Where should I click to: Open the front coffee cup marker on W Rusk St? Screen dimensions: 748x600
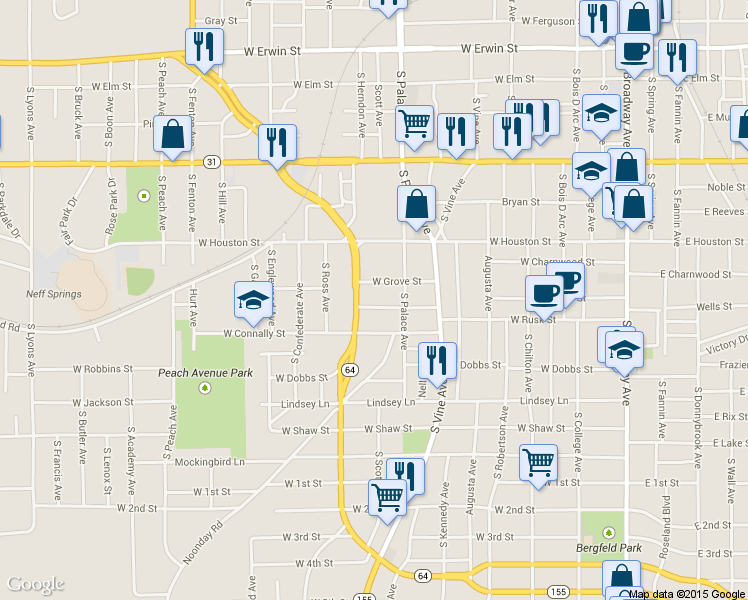point(544,297)
